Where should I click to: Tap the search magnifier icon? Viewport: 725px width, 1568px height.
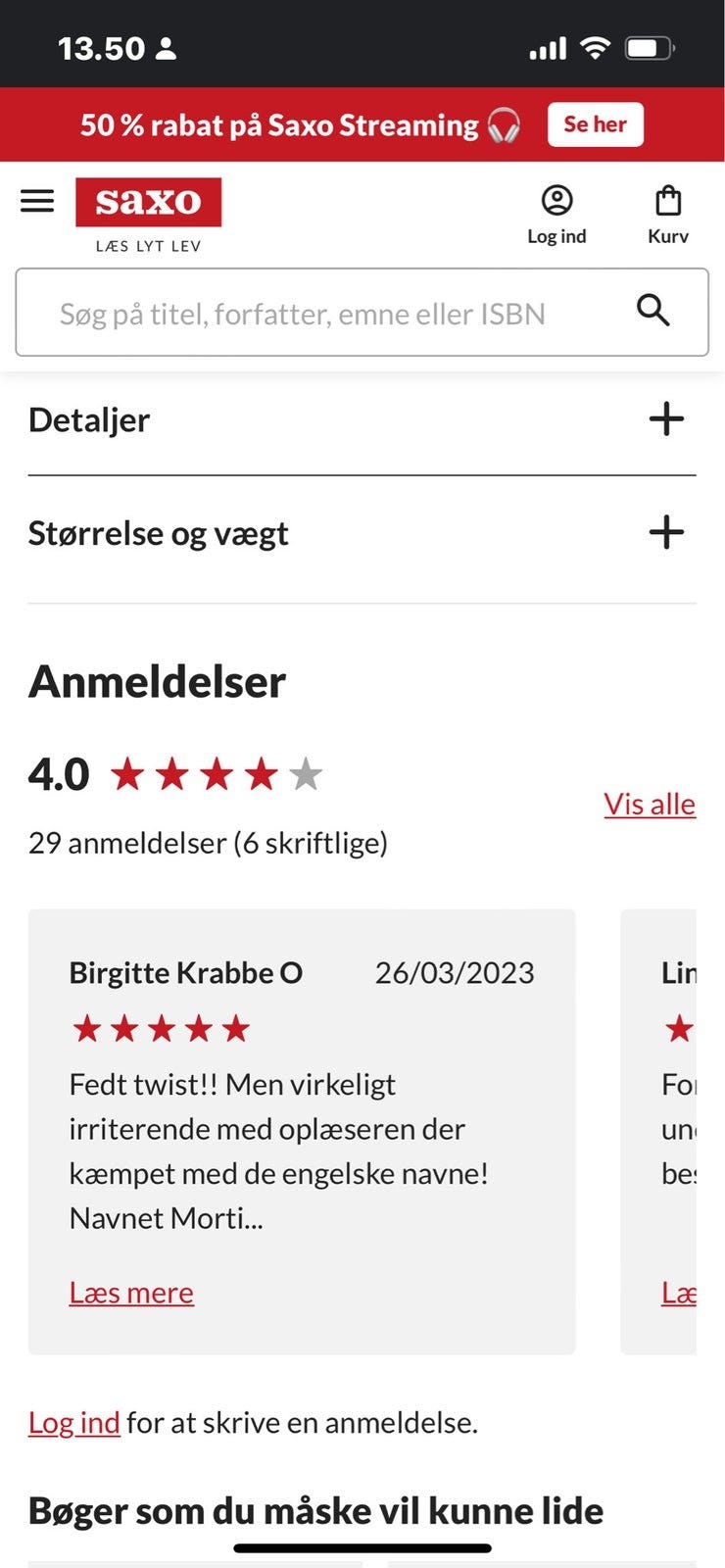point(652,311)
